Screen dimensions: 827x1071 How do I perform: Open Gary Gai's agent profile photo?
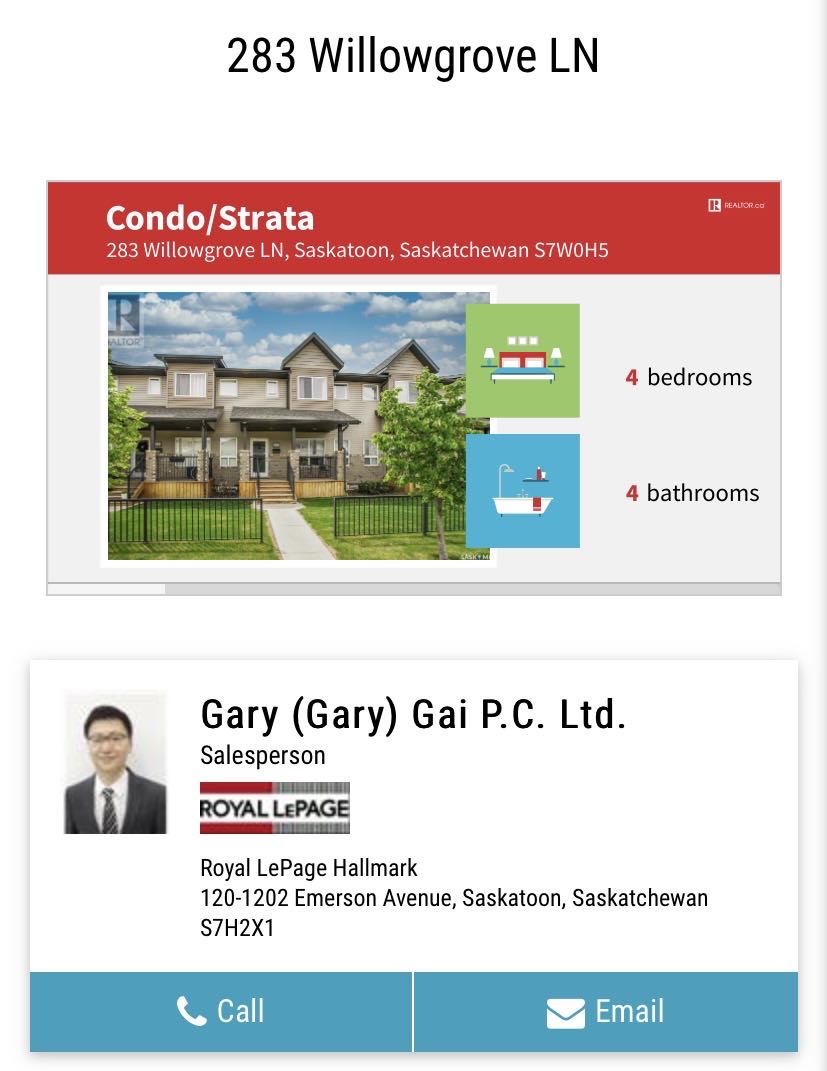(x=115, y=762)
